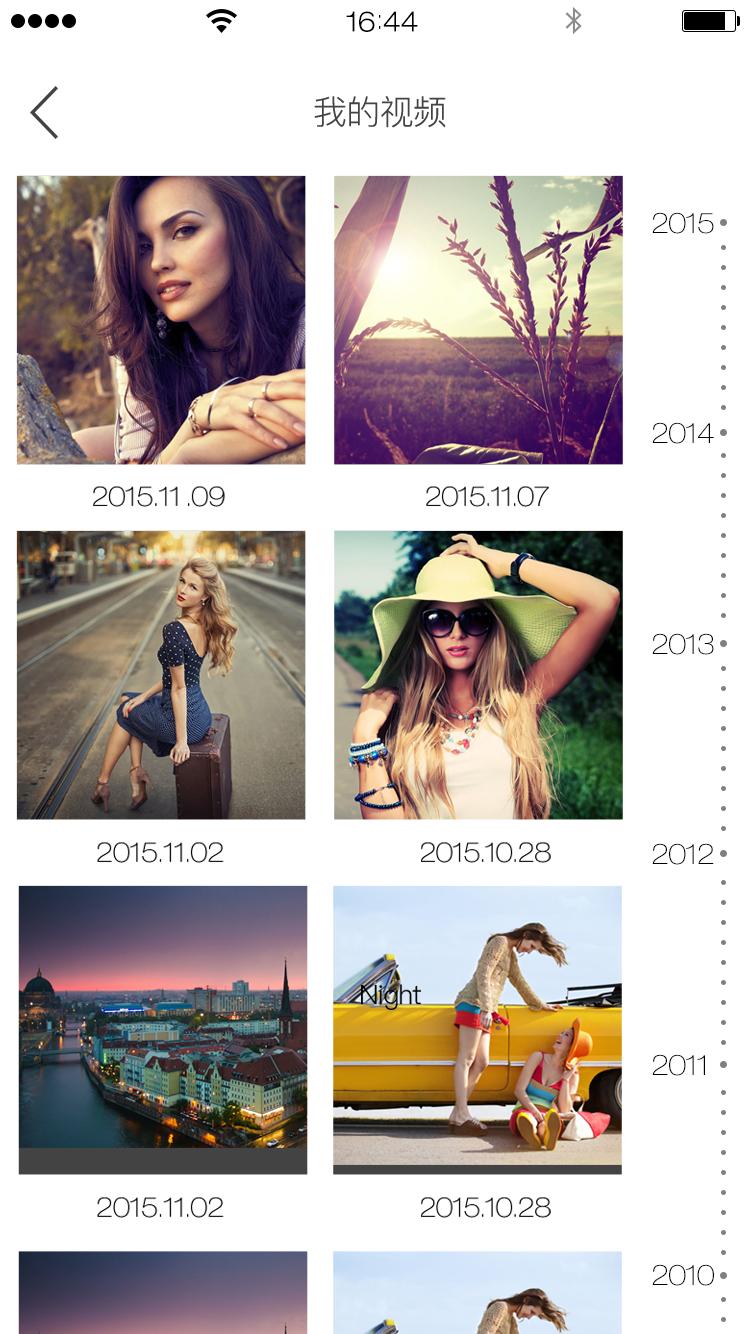Jump to year 2013 on timeline

tap(684, 644)
